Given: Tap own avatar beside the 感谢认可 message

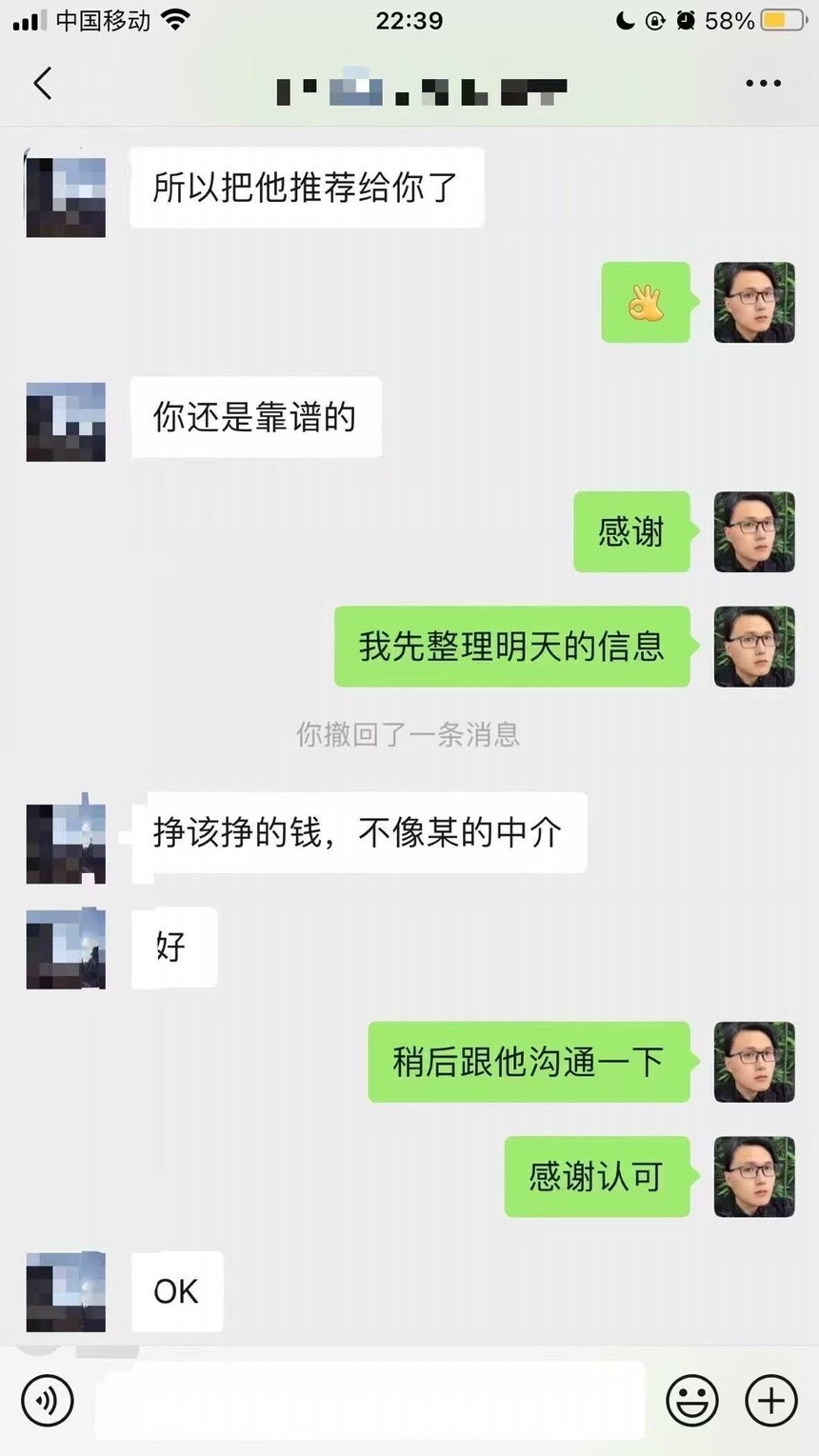Looking at the screenshot, I should pyautogui.click(x=754, y=1177).
